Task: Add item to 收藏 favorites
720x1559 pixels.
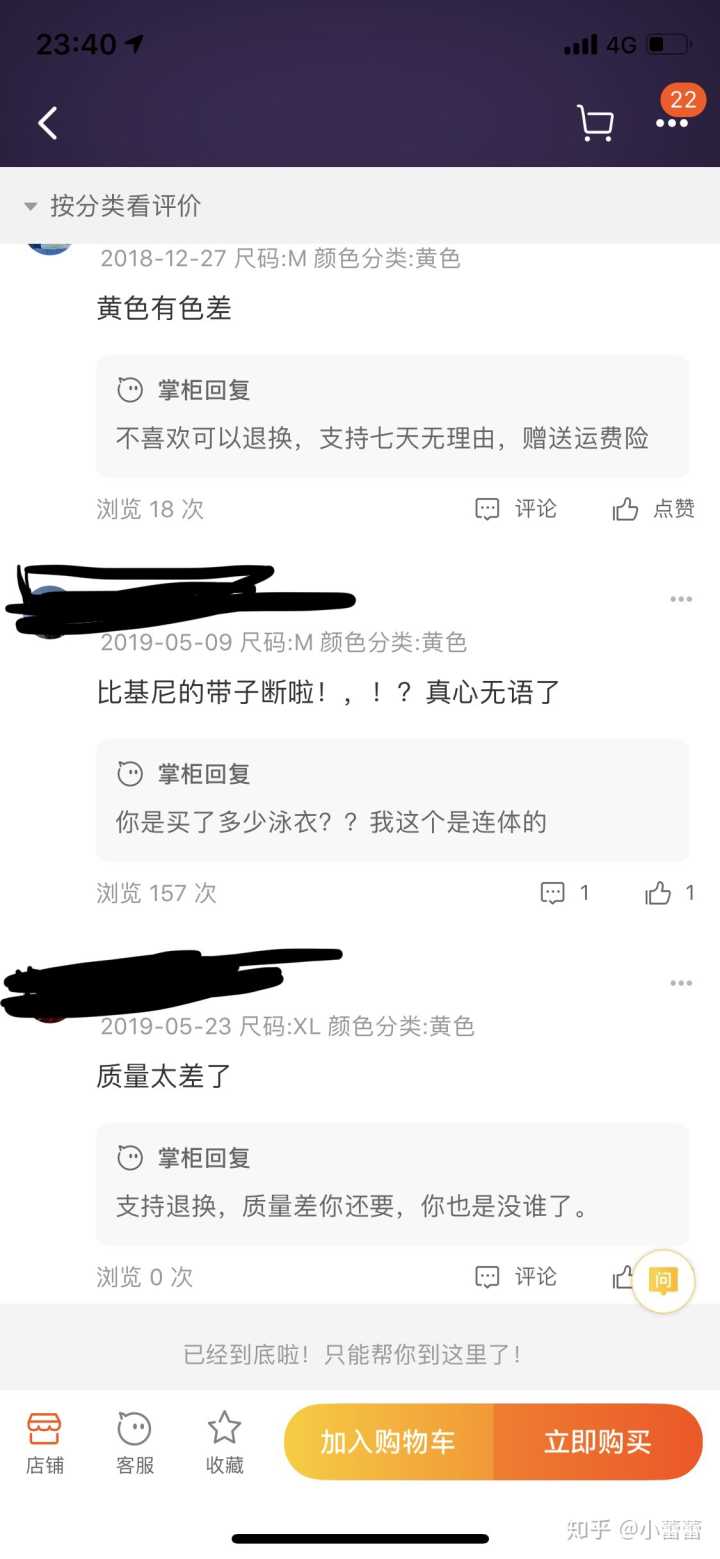Action: 224,1441
